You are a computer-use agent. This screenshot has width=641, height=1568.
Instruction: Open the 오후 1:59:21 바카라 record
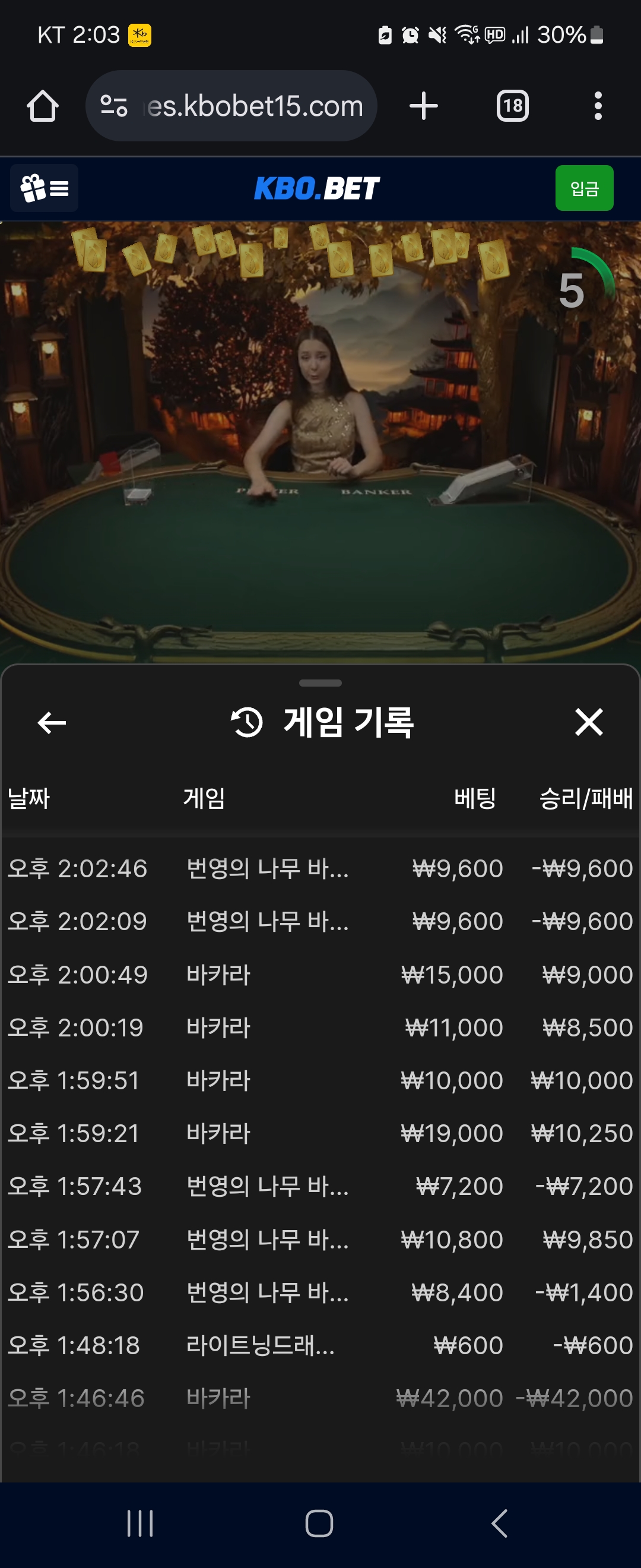pos(320,1134)
